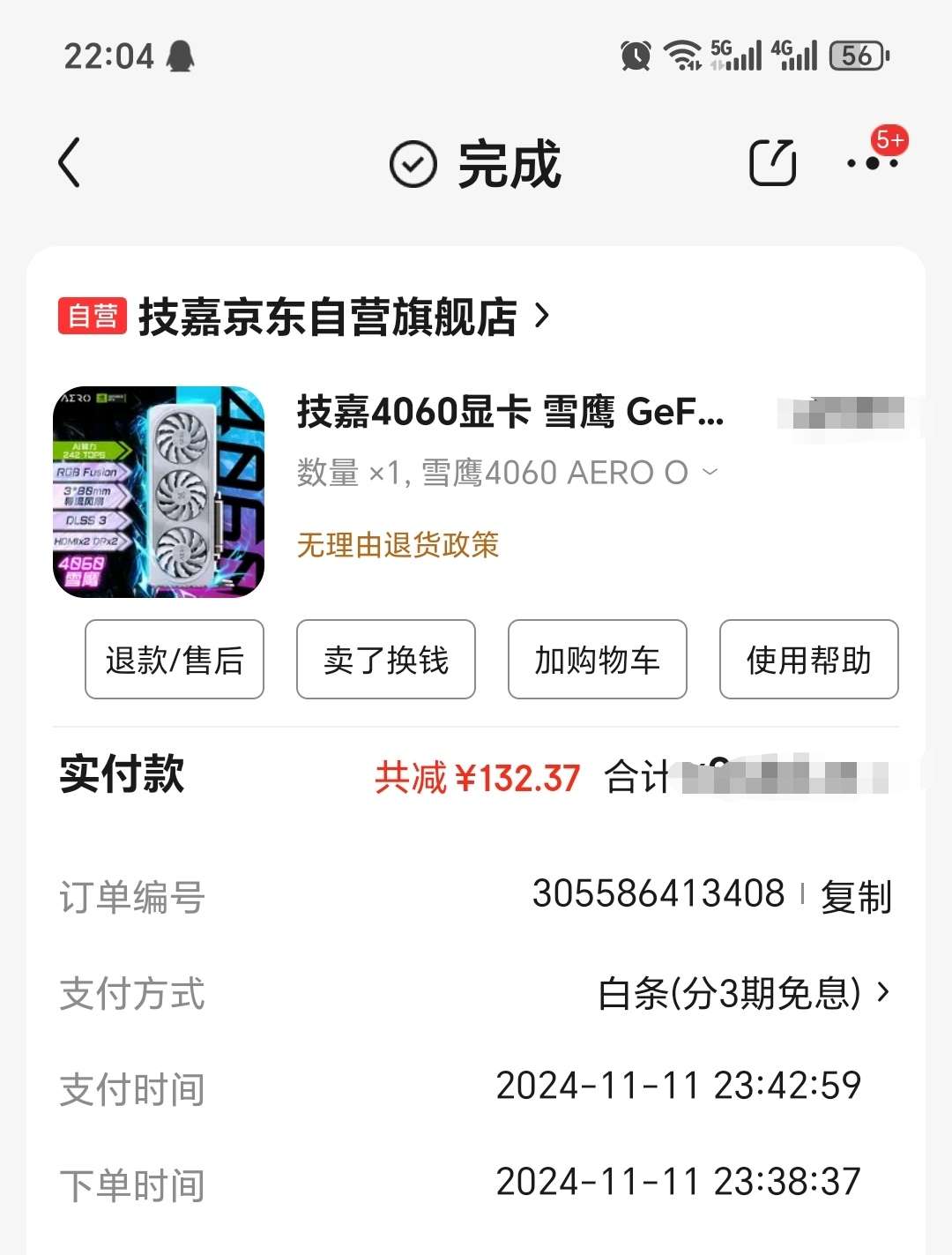
Task: Select 卖了换钱 option
Action: click(x=386, y=660)
